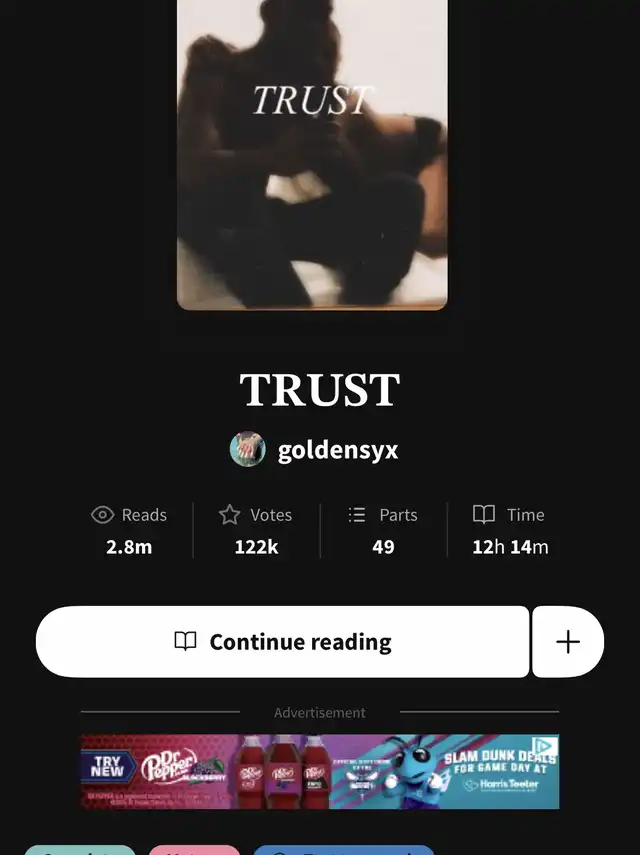The height and width of the screenshot is (855, 640).
Task: Open the Dr Pepper advertisement banner
Action: 320,772
